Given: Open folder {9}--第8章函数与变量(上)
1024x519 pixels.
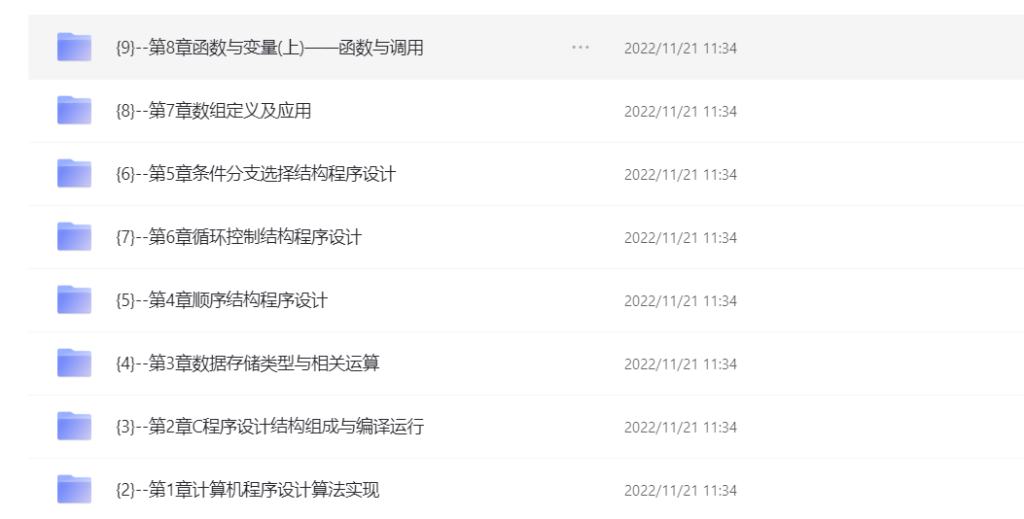Looking at the screenshot, I should [x=269, y=48].
